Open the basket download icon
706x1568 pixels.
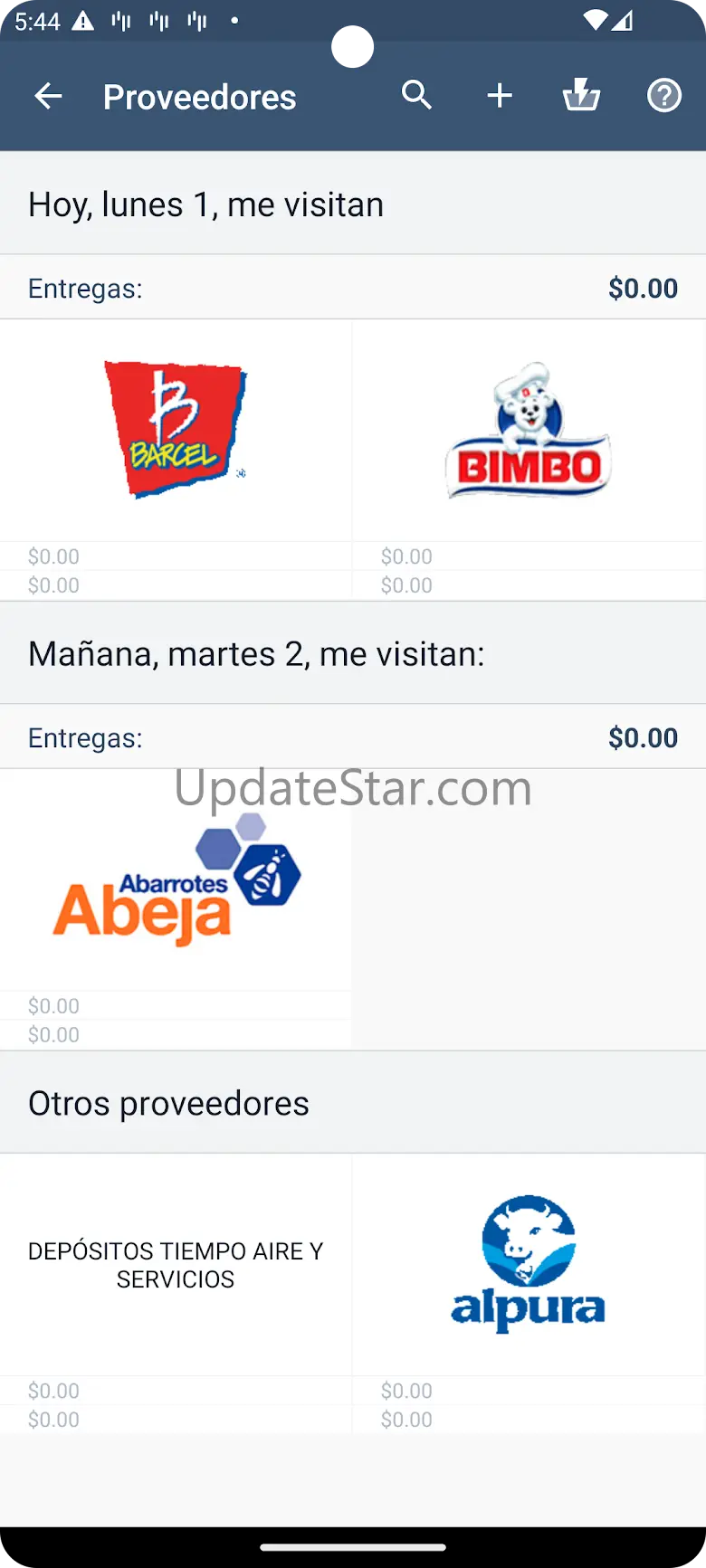click(581, 95)
